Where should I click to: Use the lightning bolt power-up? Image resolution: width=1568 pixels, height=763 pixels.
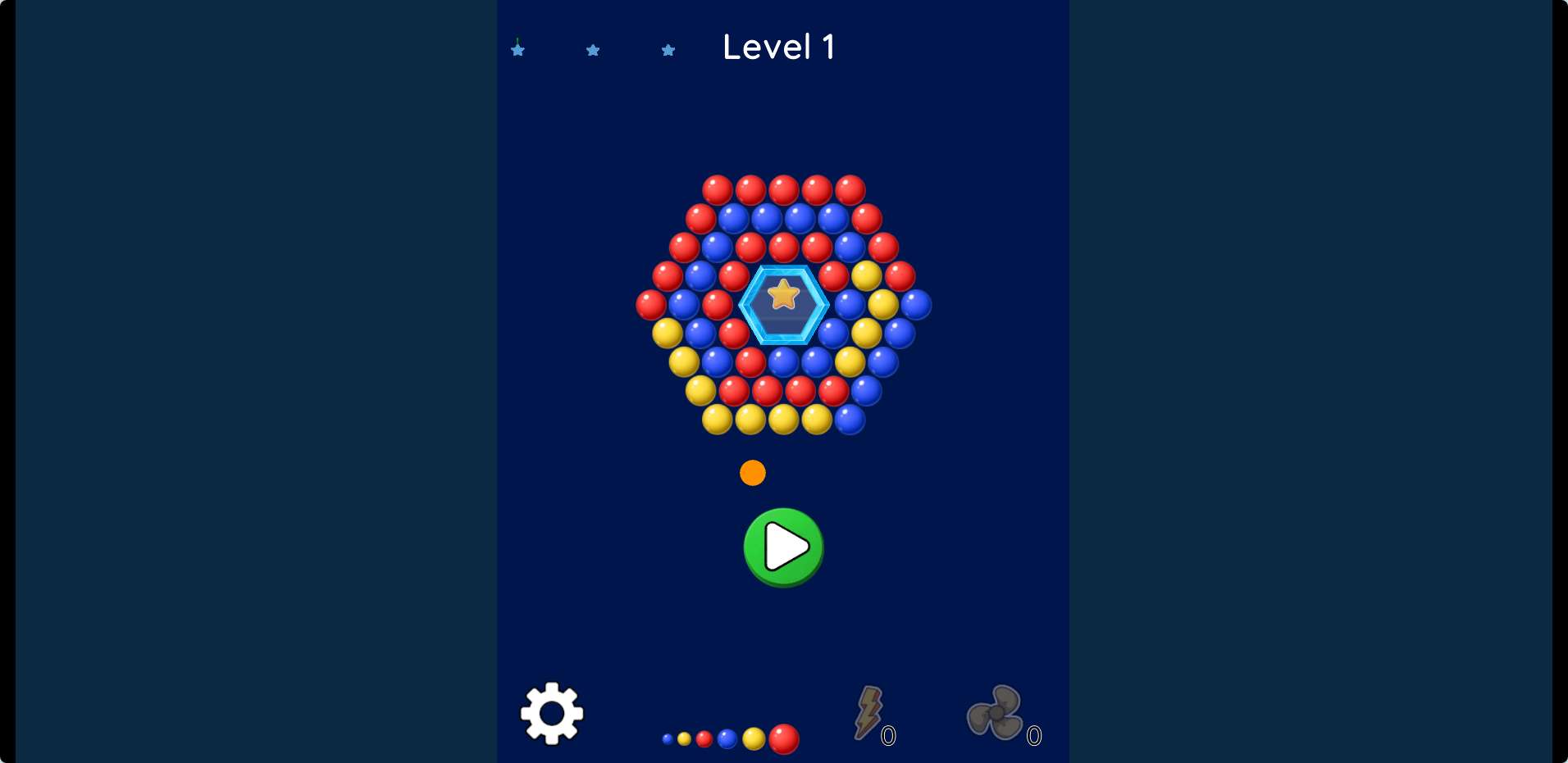[x=869, y=713]
